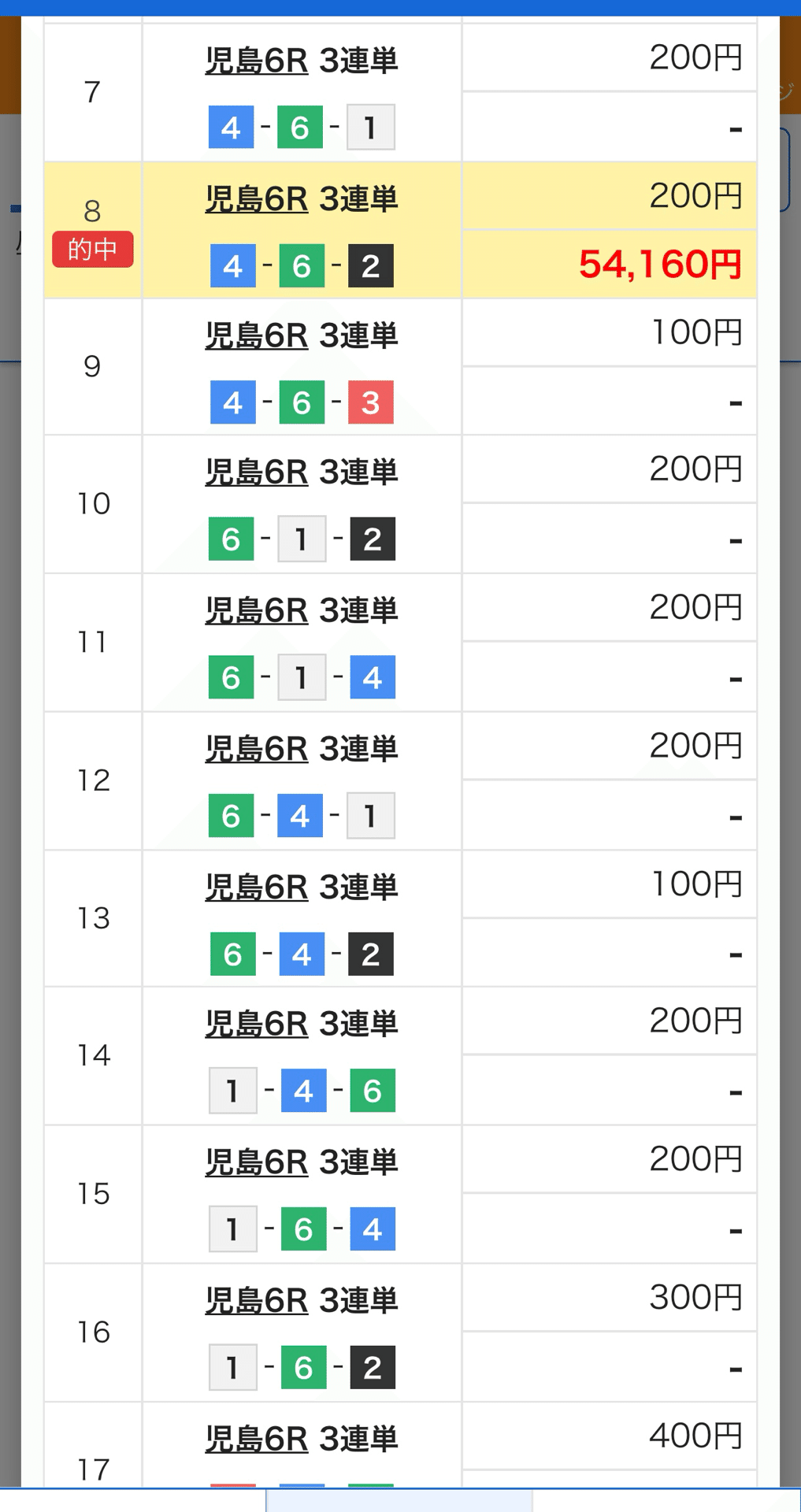Select the white 1 badge in row 12

[x=370, y=816]
